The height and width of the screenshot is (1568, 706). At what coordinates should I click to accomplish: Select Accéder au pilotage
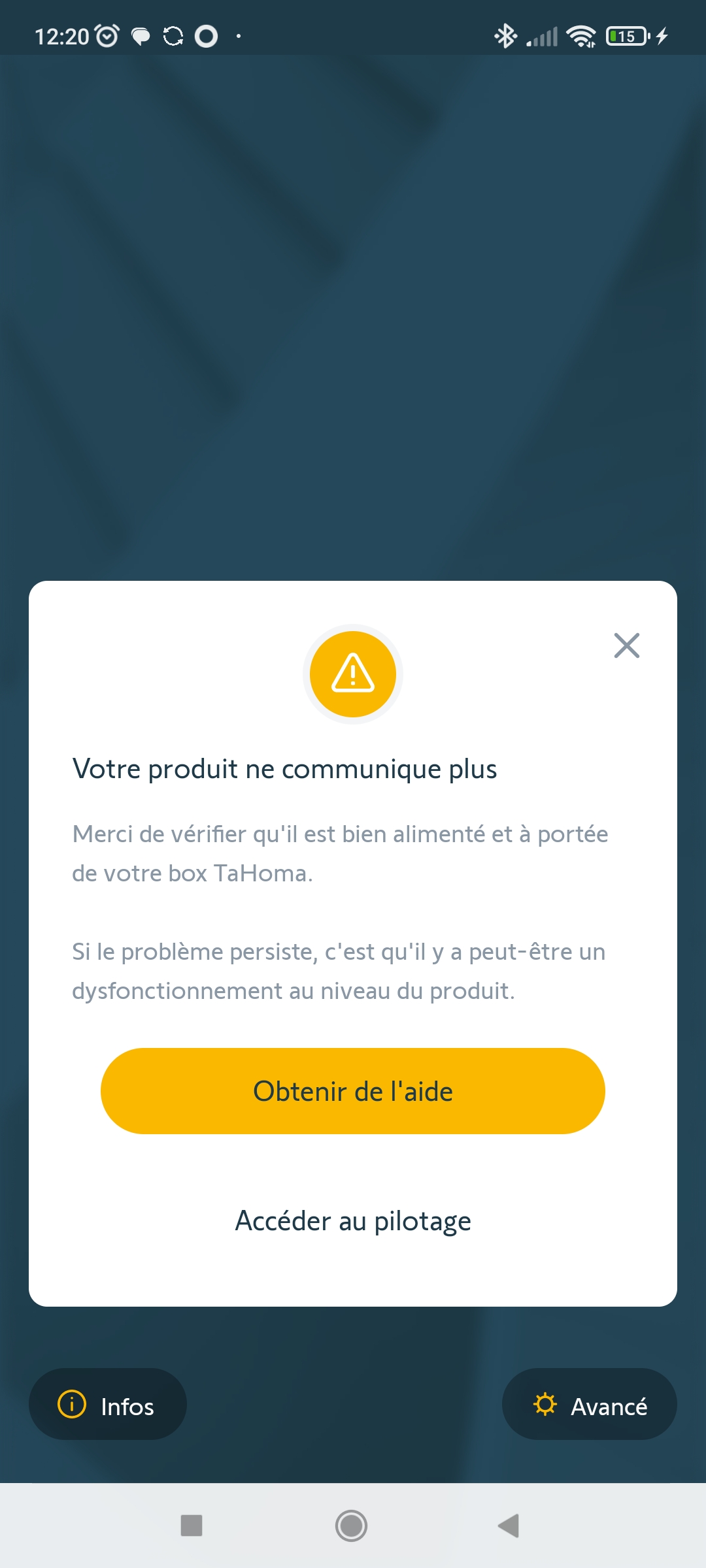pos(353,1220)
